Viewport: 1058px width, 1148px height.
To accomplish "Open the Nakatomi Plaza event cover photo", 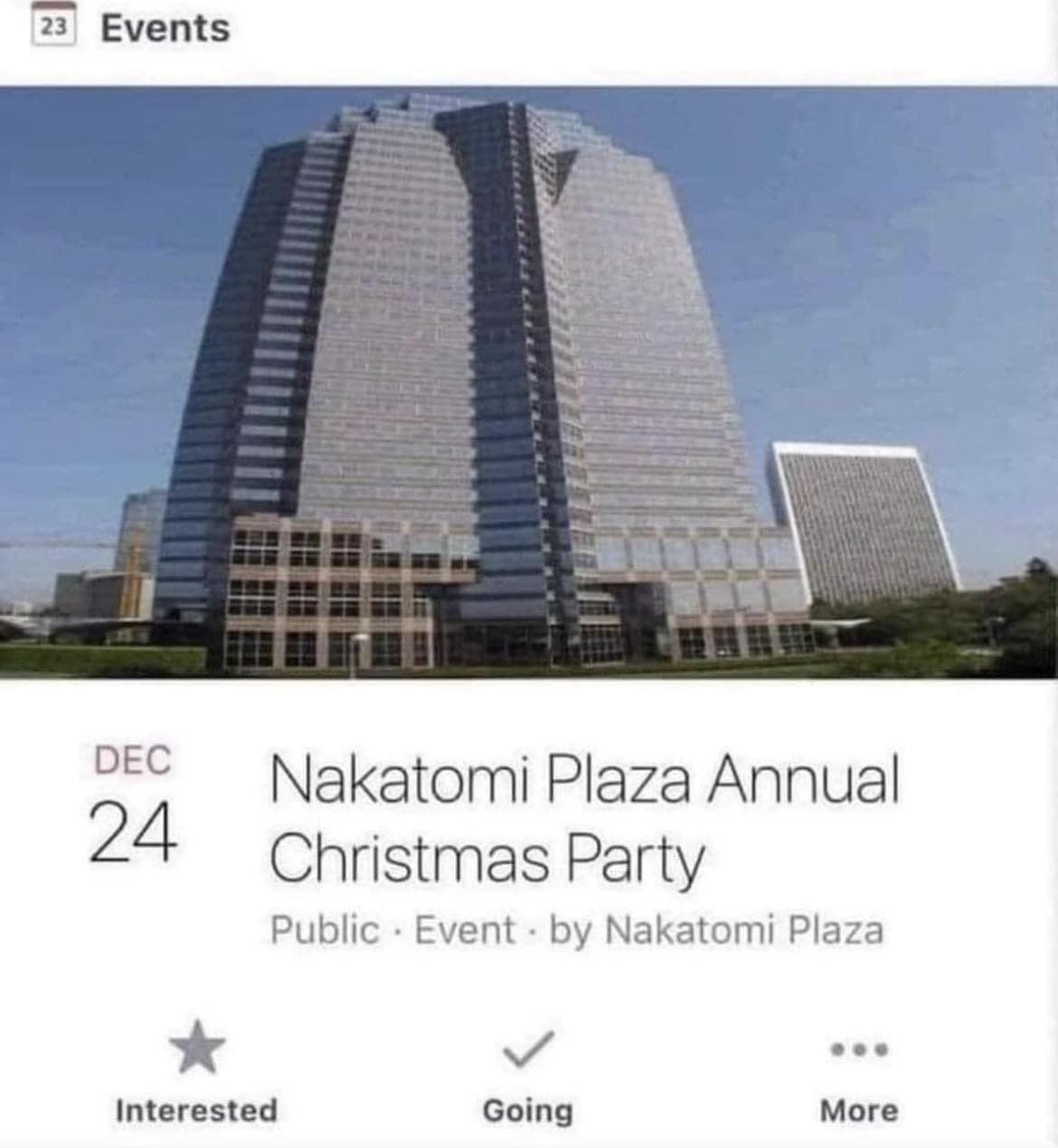I will point(528,381).
